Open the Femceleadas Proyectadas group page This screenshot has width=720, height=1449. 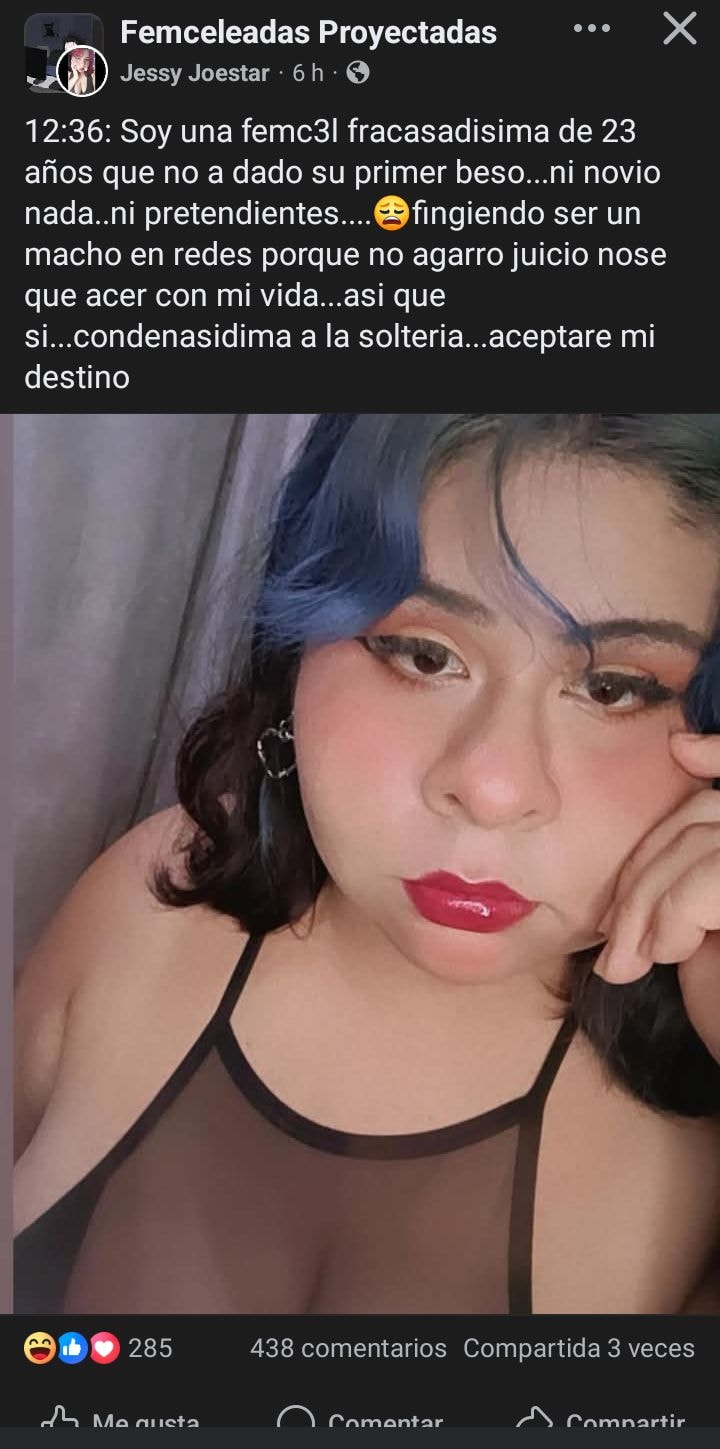click(x=308, y=32)
